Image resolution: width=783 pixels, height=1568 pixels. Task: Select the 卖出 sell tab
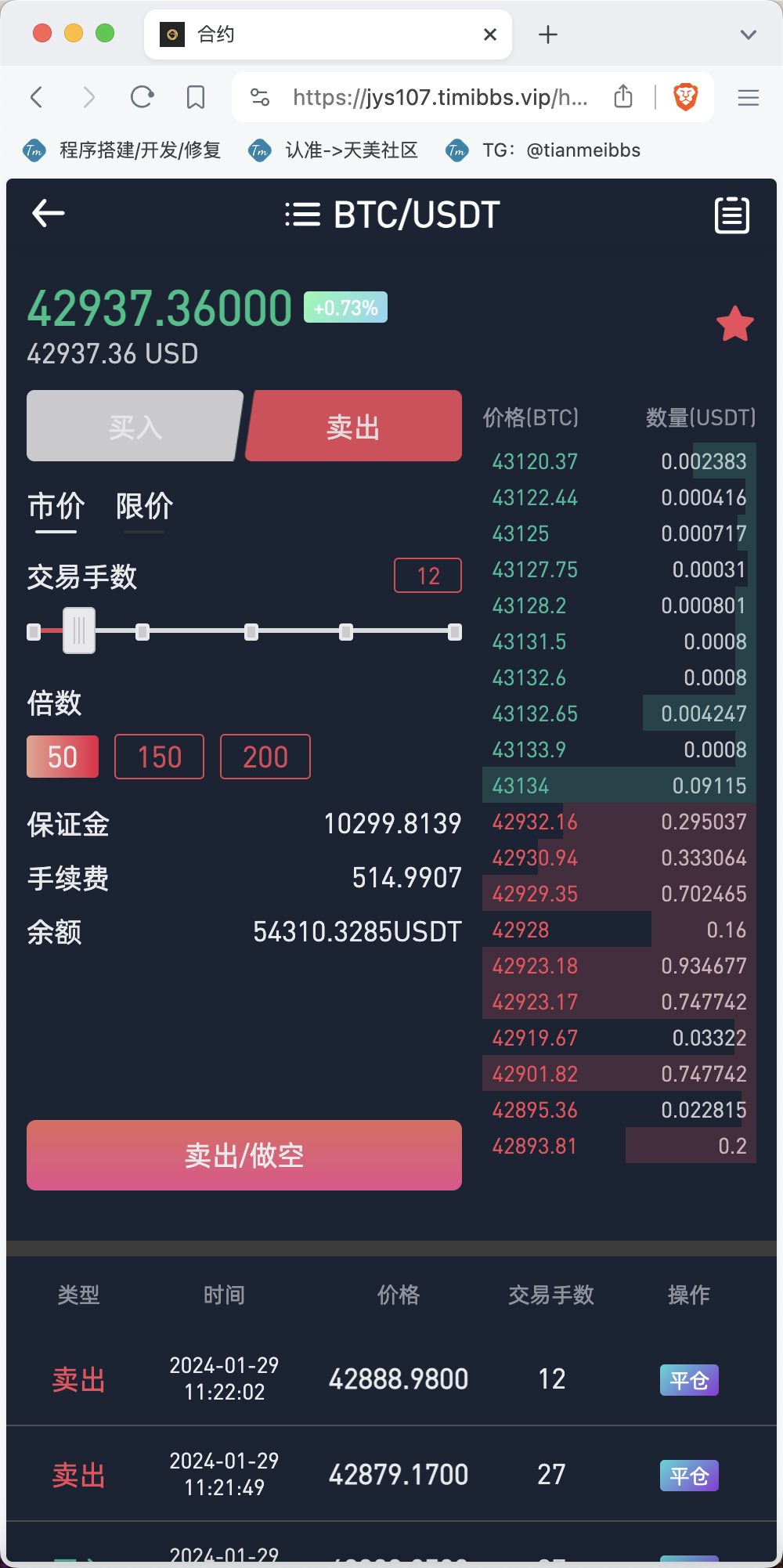(354, 426)
